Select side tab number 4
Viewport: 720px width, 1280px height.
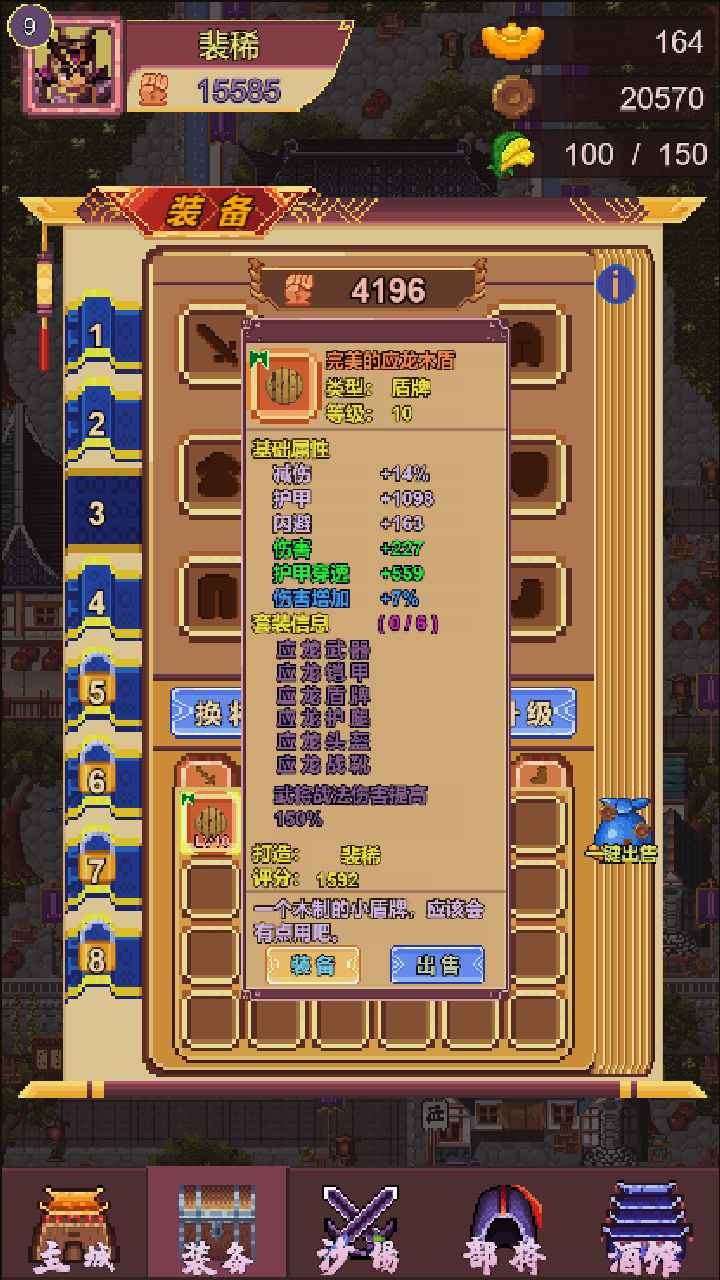pyautogui.click(x=98, y=603)
